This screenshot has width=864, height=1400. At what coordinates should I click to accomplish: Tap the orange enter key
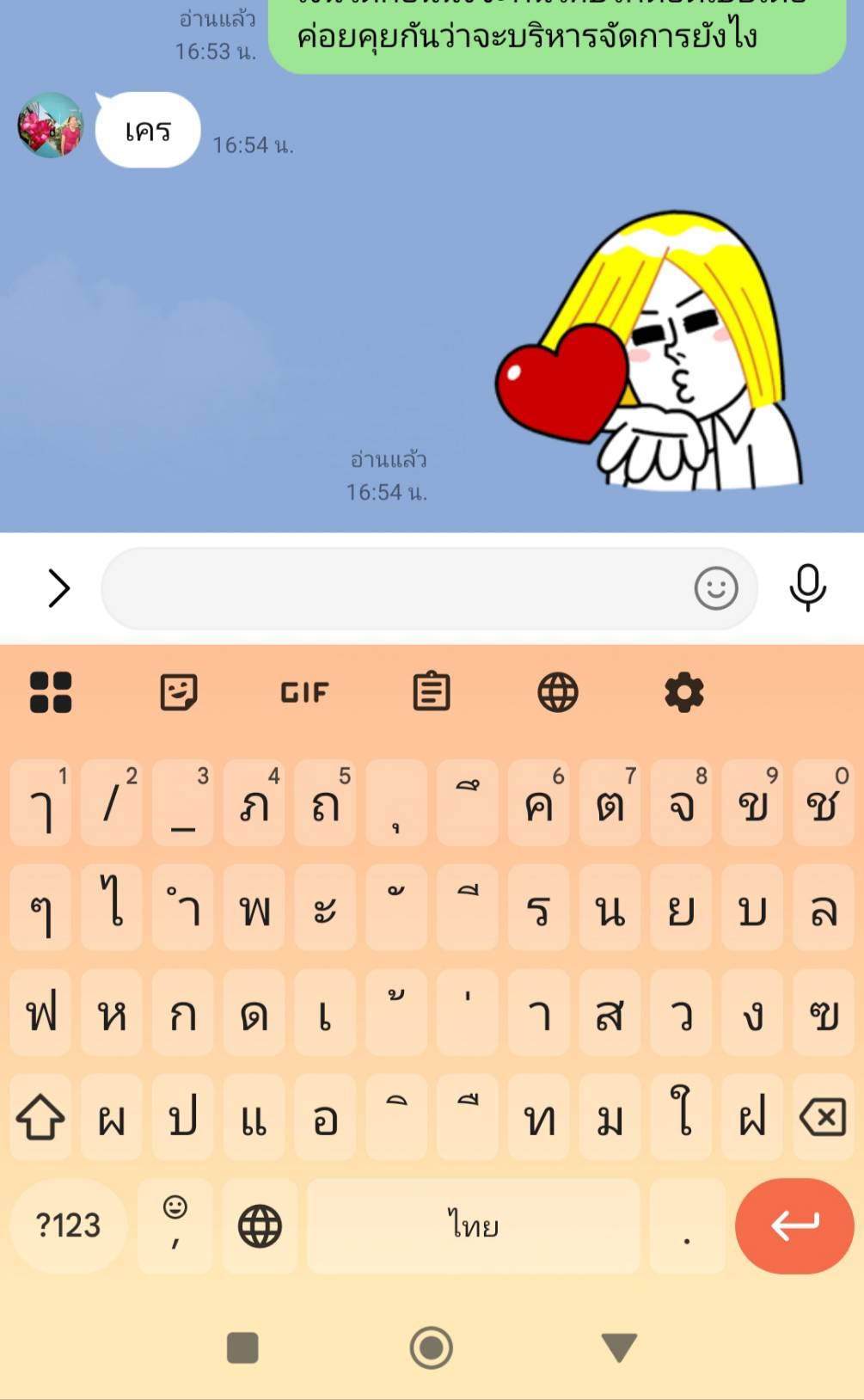click(794, 1225)
